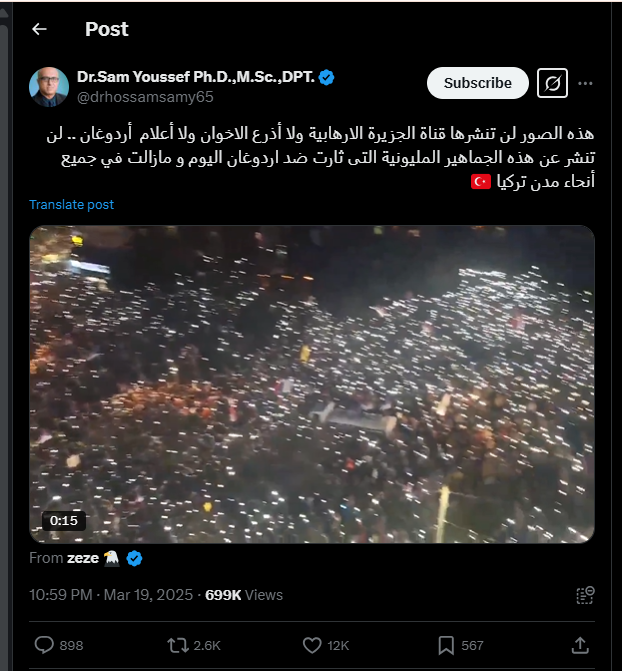Like this post
The width and height of the screenshot is (622, 671).
312,645
